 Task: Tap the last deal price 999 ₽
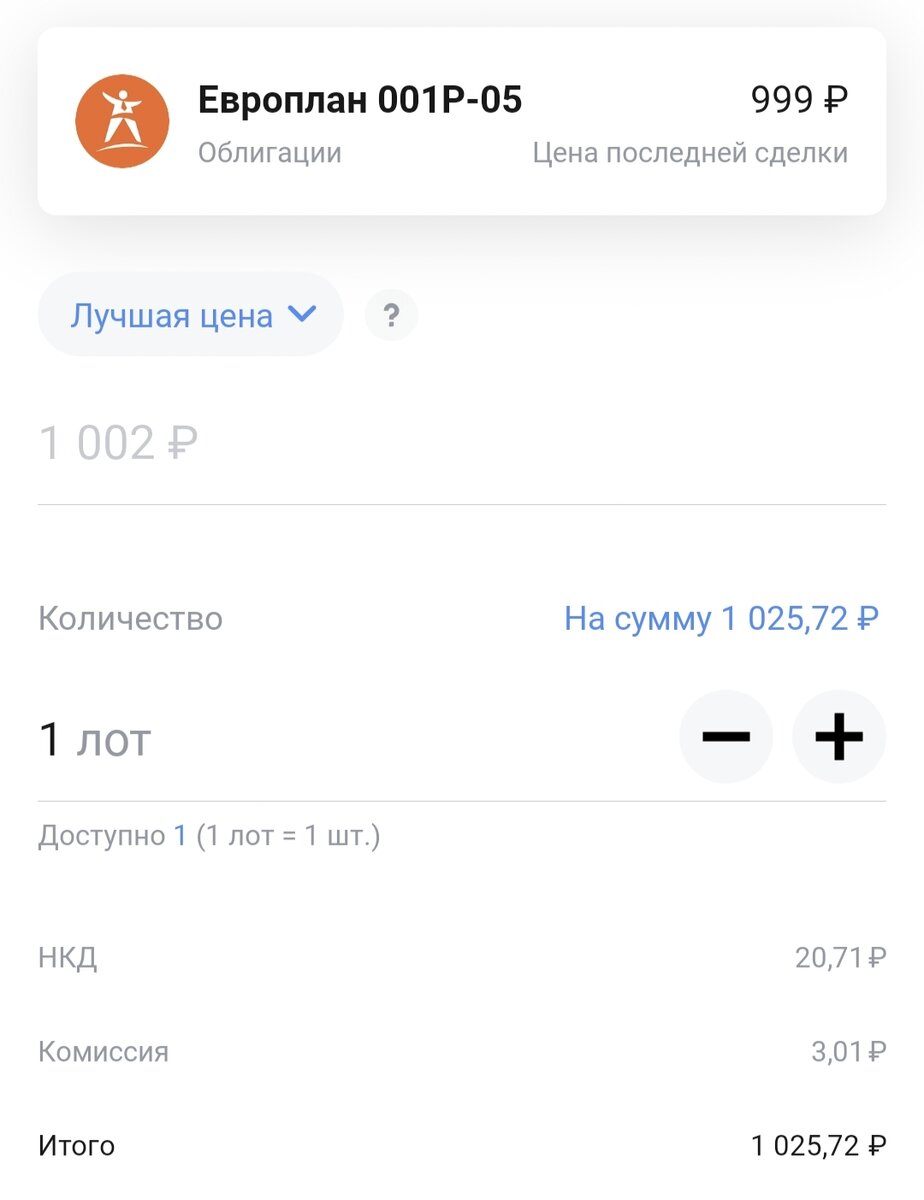pyautogui.click(x=799, y=99)
